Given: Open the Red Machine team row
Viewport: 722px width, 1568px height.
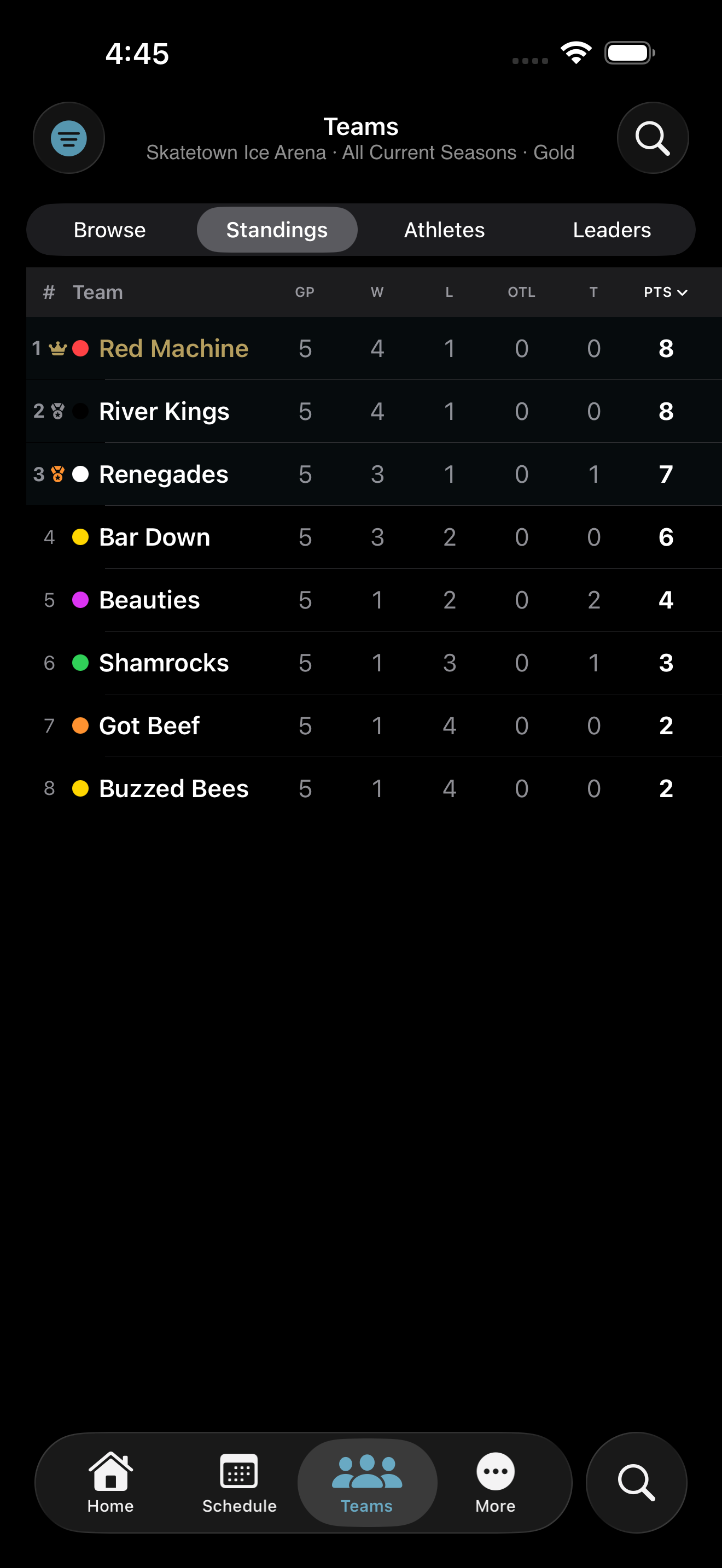Looking at the screenshot, I should 173,349.
